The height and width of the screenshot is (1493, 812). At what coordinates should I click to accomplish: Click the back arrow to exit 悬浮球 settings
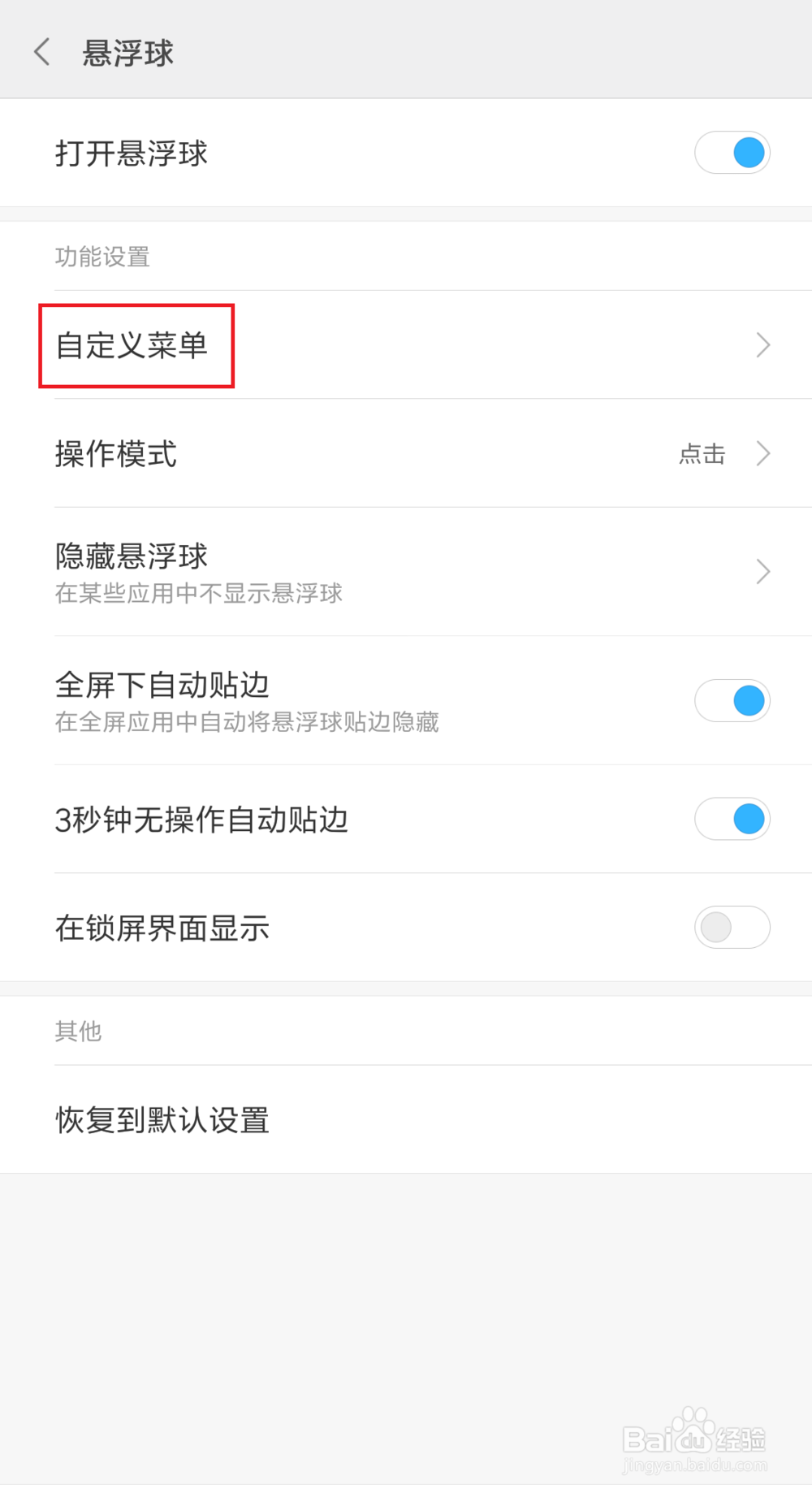(x=41, y=50)
